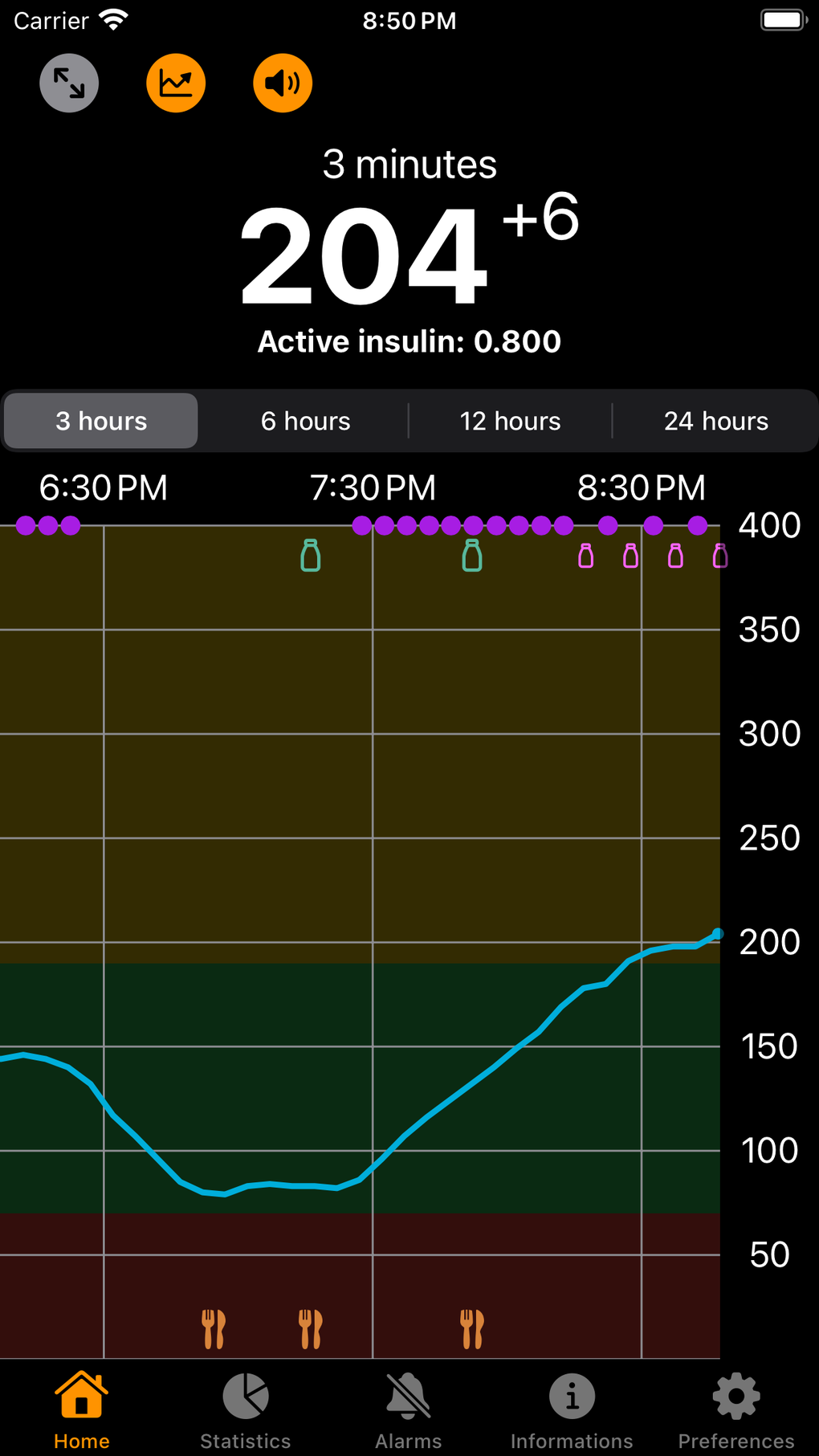Tap the fullscreen expand icon
Viewport: 819px width, 1456px height.
pyautogui.click(x=69, y=83)
